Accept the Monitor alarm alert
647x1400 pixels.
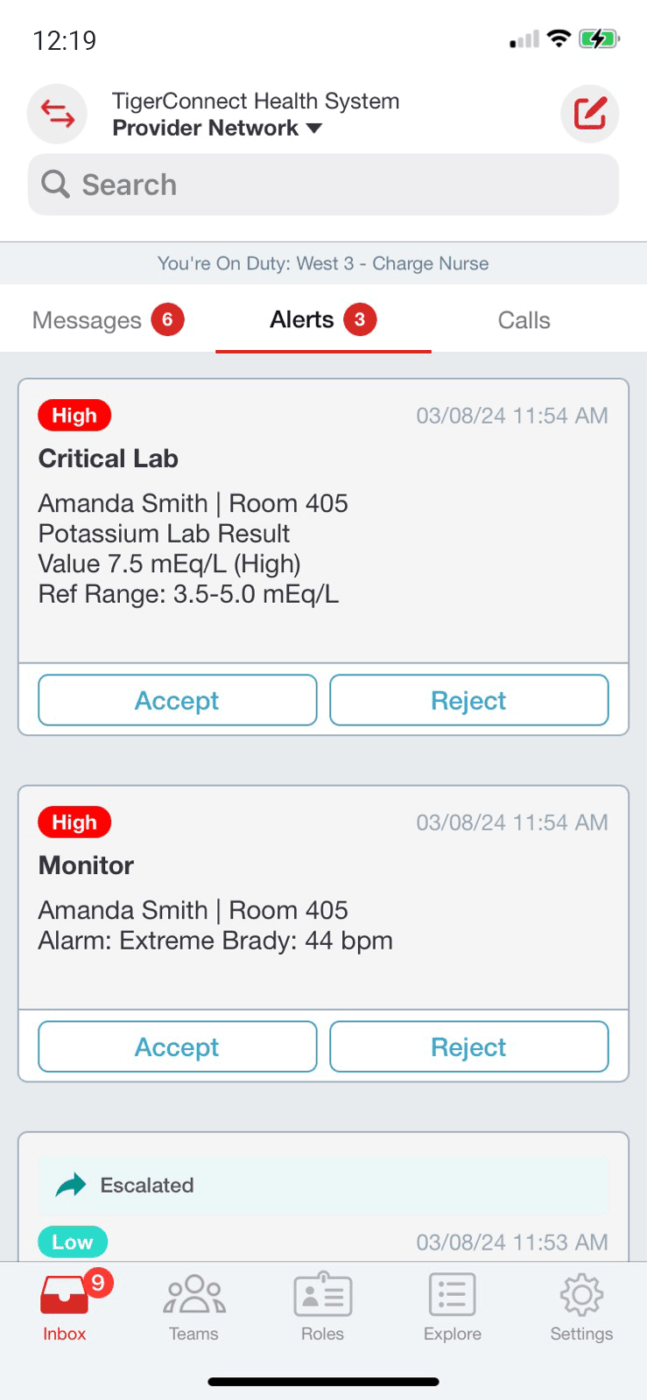(177, 1047)
